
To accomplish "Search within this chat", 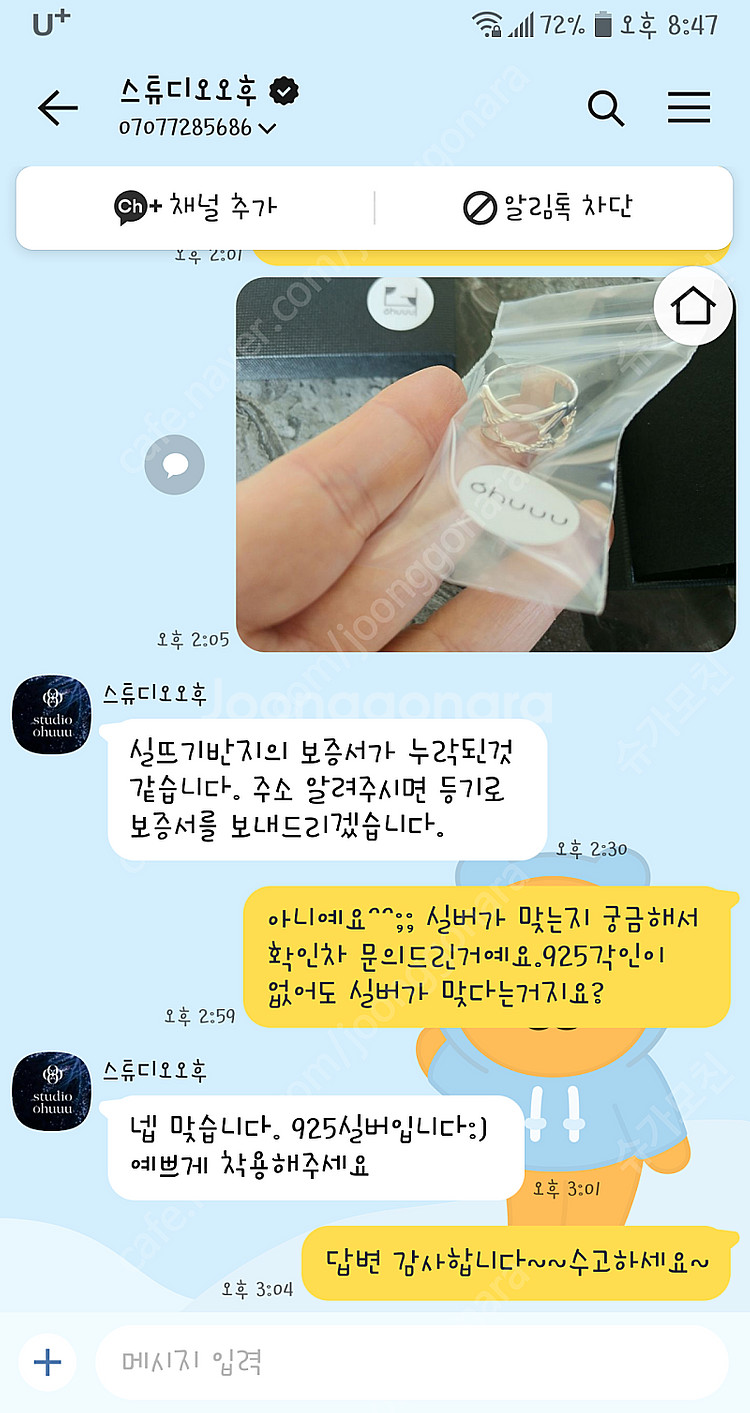I will (x=605, y=108).
